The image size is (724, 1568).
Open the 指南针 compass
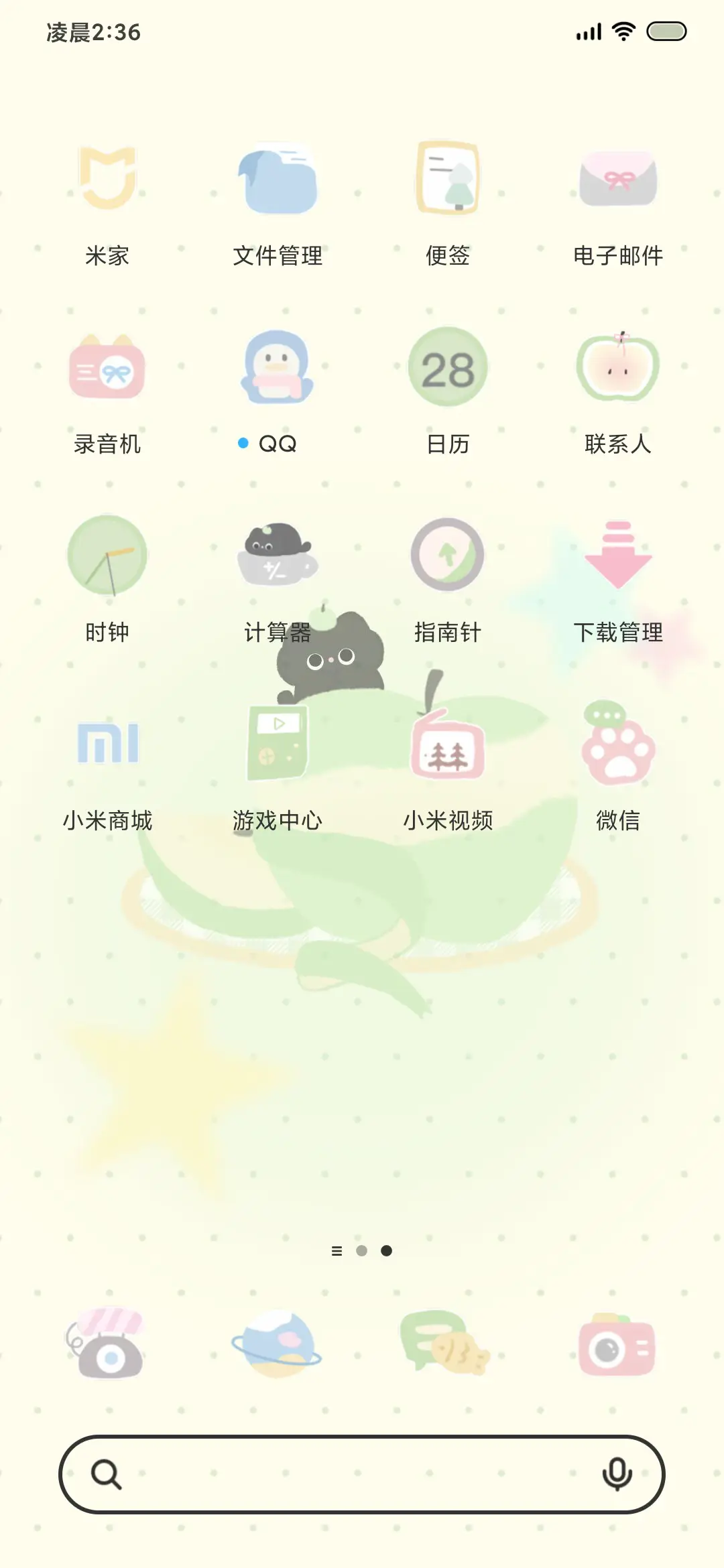pos(448,558)
